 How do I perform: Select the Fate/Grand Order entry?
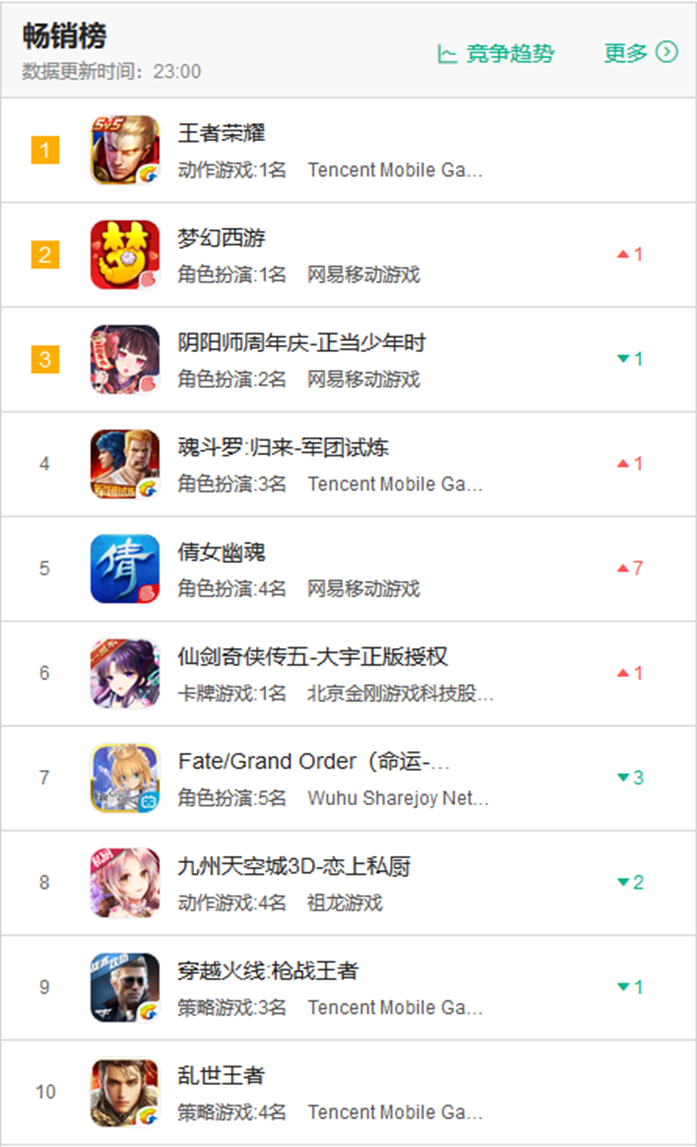tap(313, 762)
